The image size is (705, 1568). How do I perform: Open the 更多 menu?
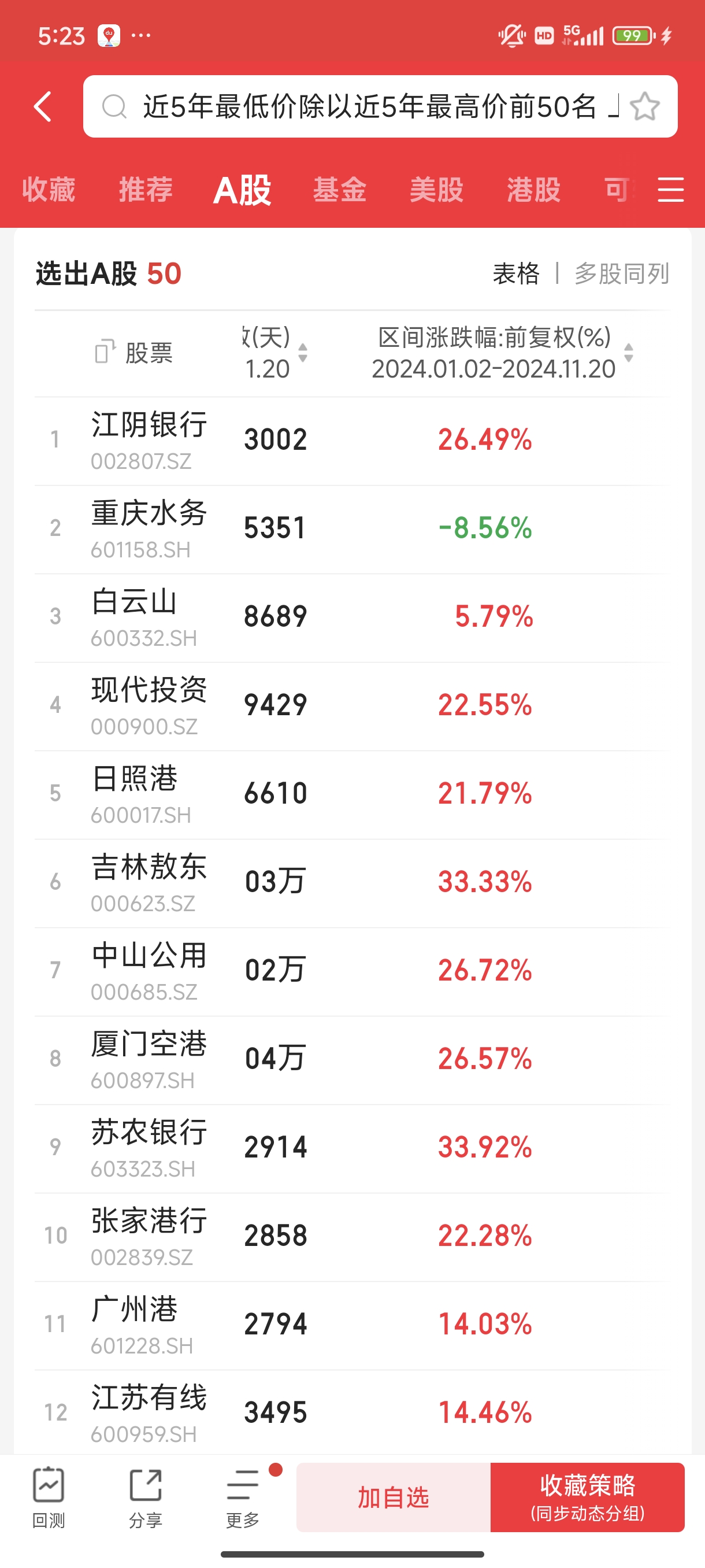pos(243,1497)
